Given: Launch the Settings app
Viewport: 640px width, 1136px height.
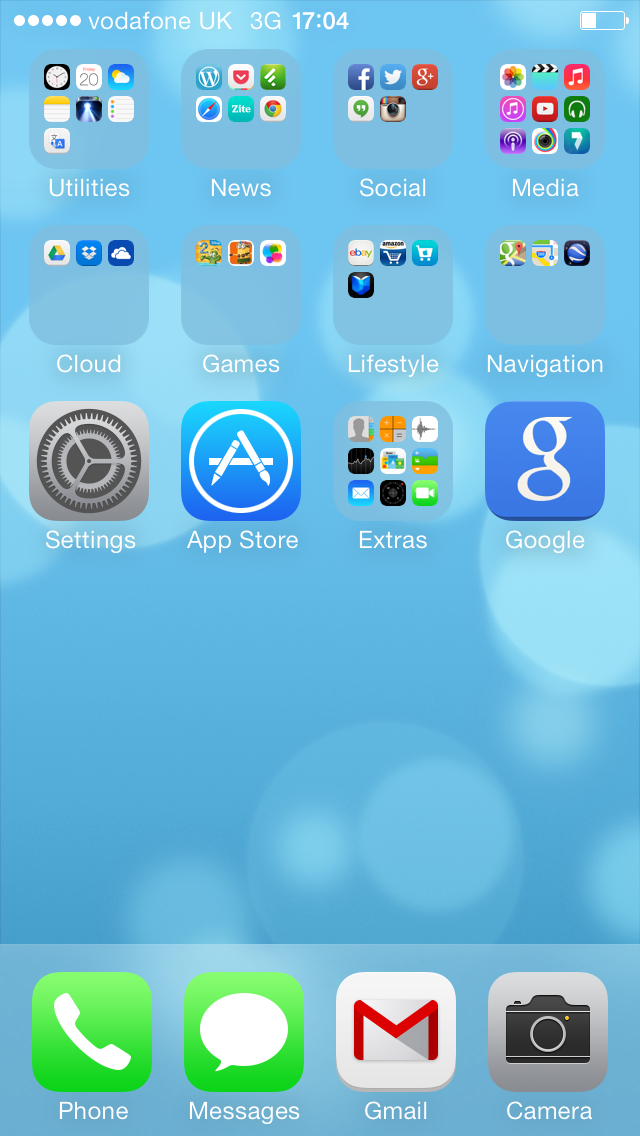Looking at the screenshot, I should [89, 461].
